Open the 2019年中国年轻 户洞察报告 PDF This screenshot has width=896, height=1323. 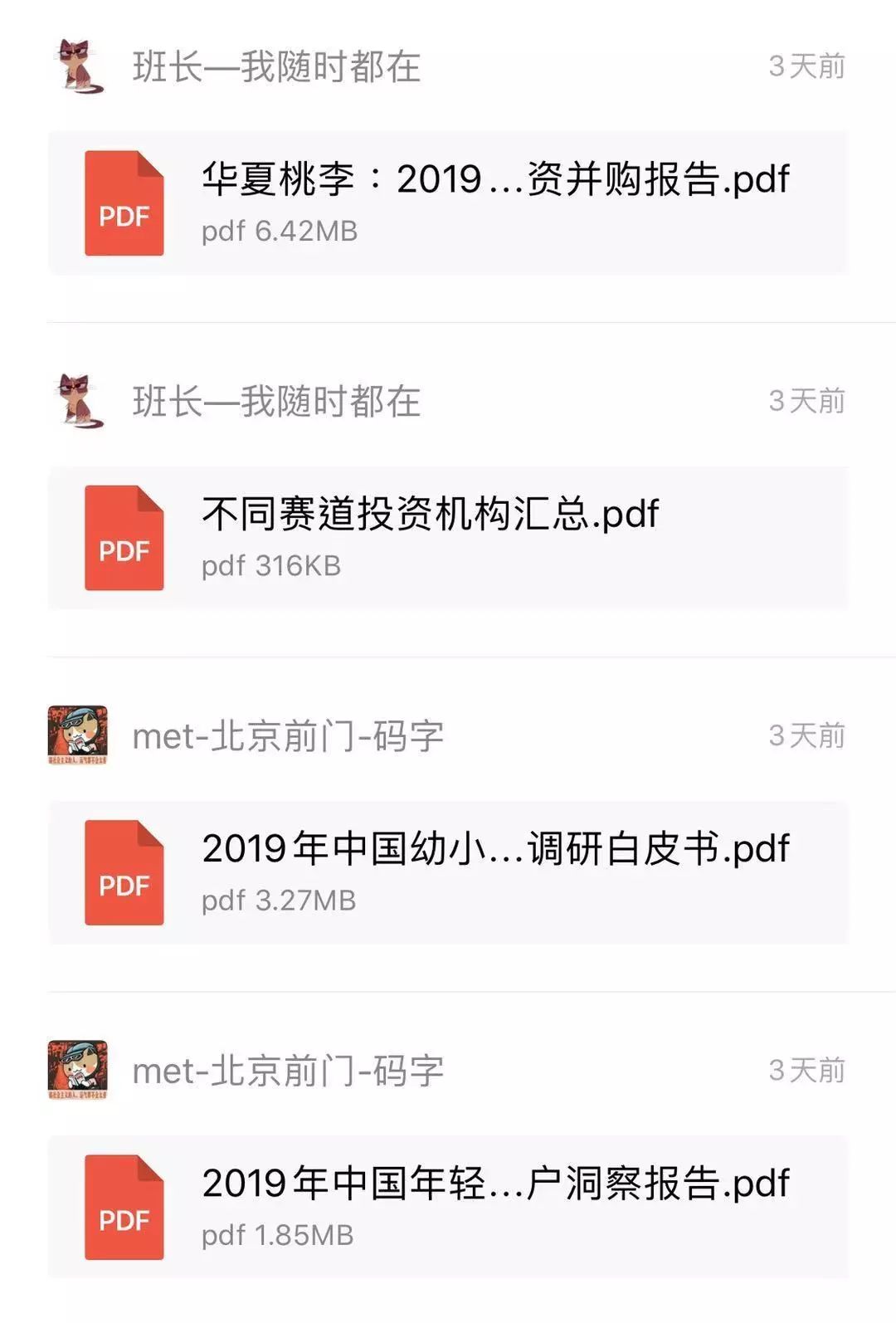448,1207
